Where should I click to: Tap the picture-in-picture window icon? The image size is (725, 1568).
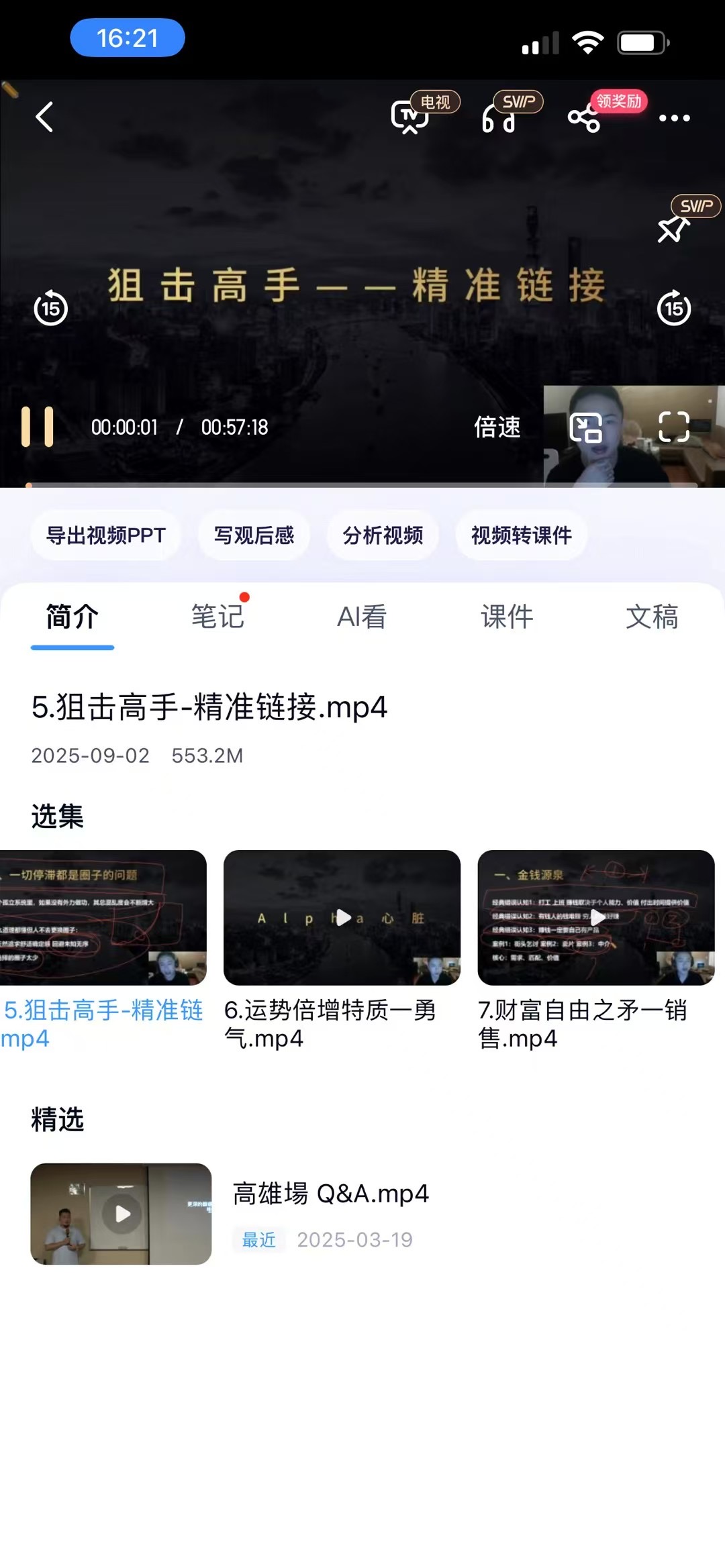tap(585, 427)
